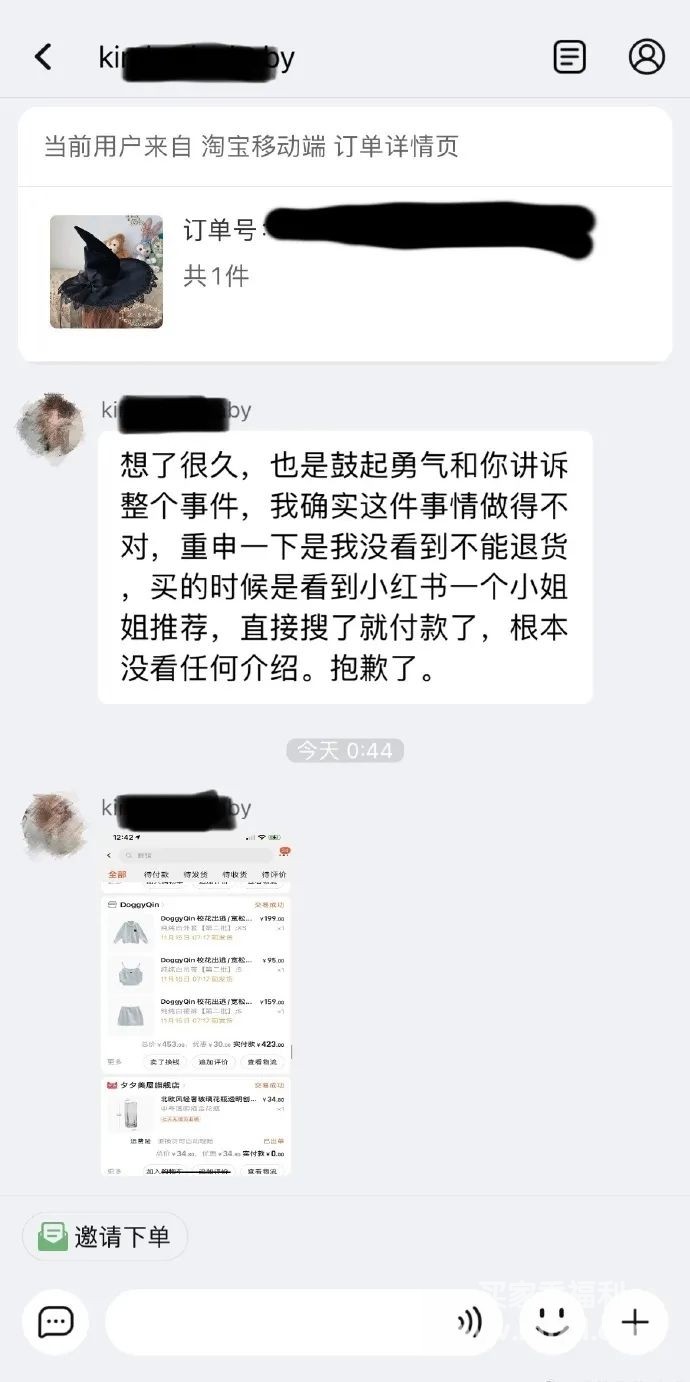
Task: Tap the 邀请下单 button
Action: point(105,1236)
